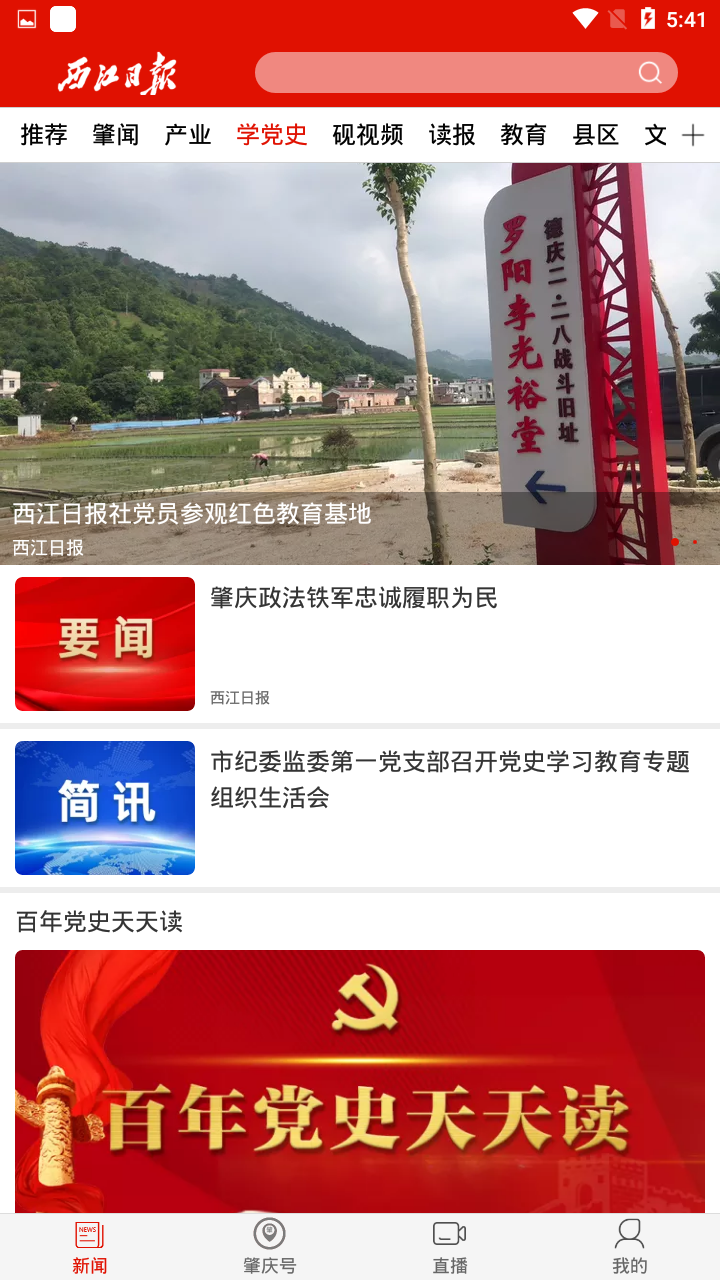720x1280 pixels.
Task: Open the 教育 tab
Action: click(x=524, y=135)
